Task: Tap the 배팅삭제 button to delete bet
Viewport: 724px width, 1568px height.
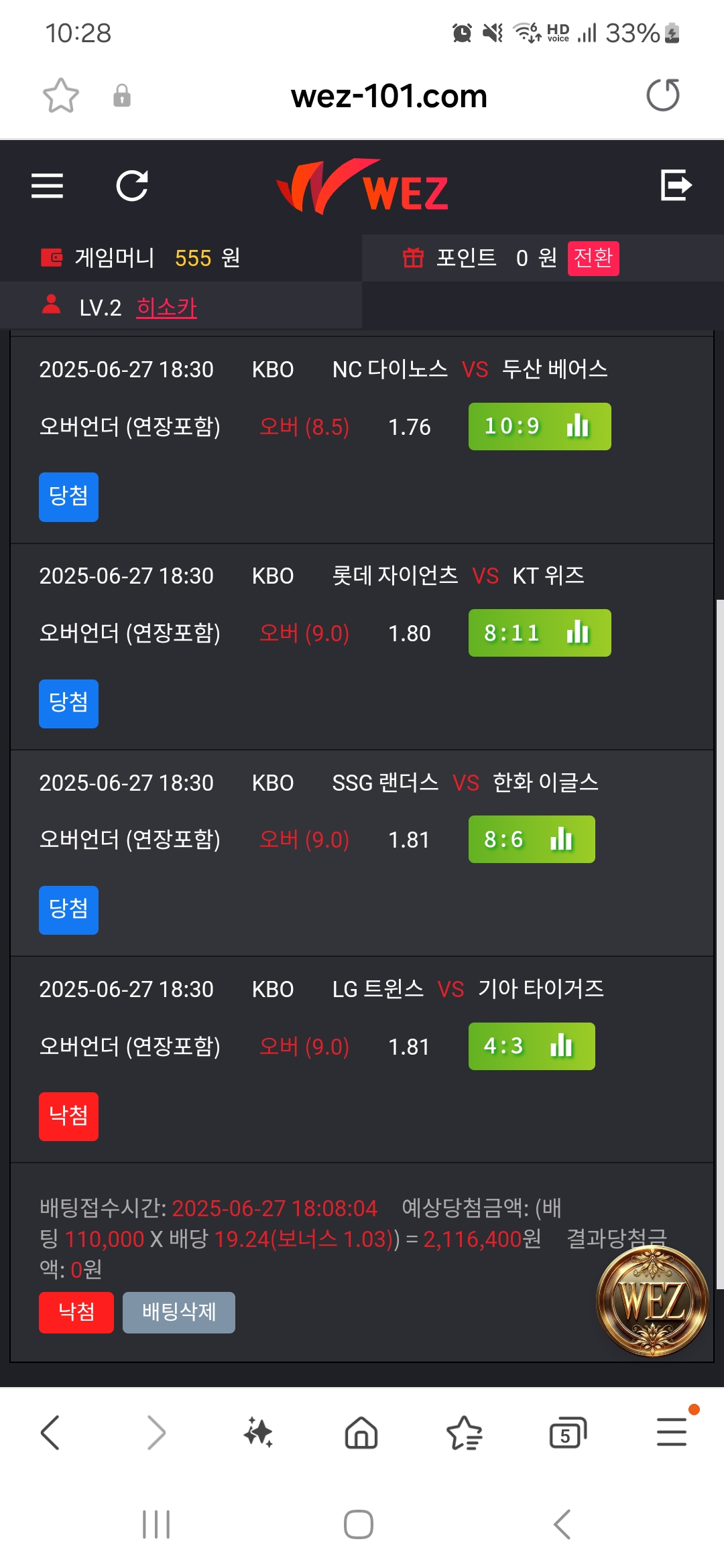Action: [x=179, y=1313]
